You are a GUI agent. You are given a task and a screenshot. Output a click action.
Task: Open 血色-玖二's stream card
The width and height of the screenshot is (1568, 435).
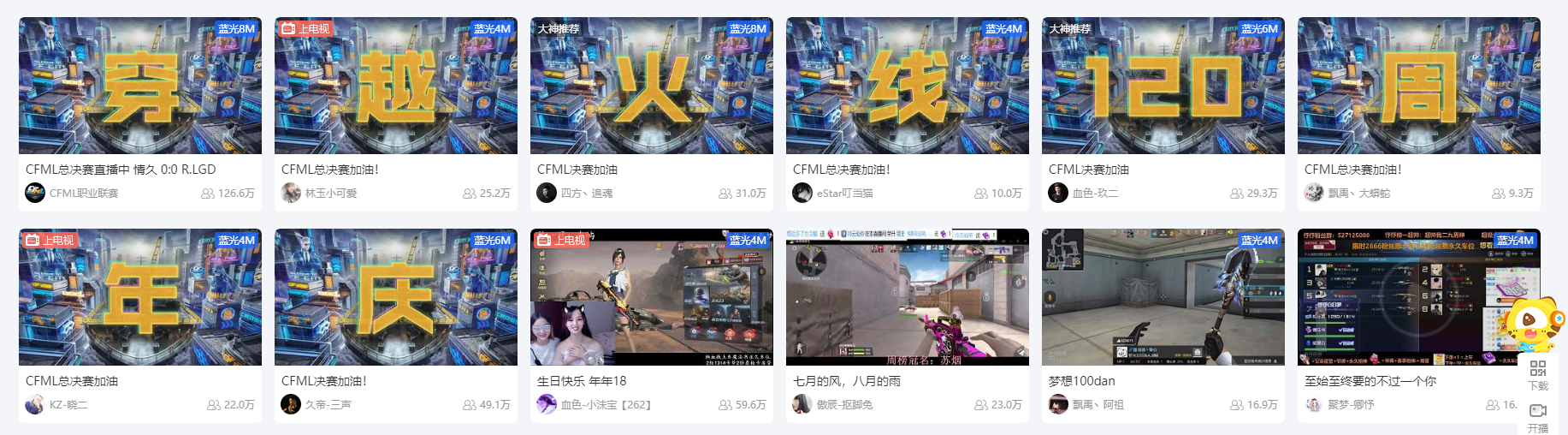pyautogui.click(x=1163, y=86)
